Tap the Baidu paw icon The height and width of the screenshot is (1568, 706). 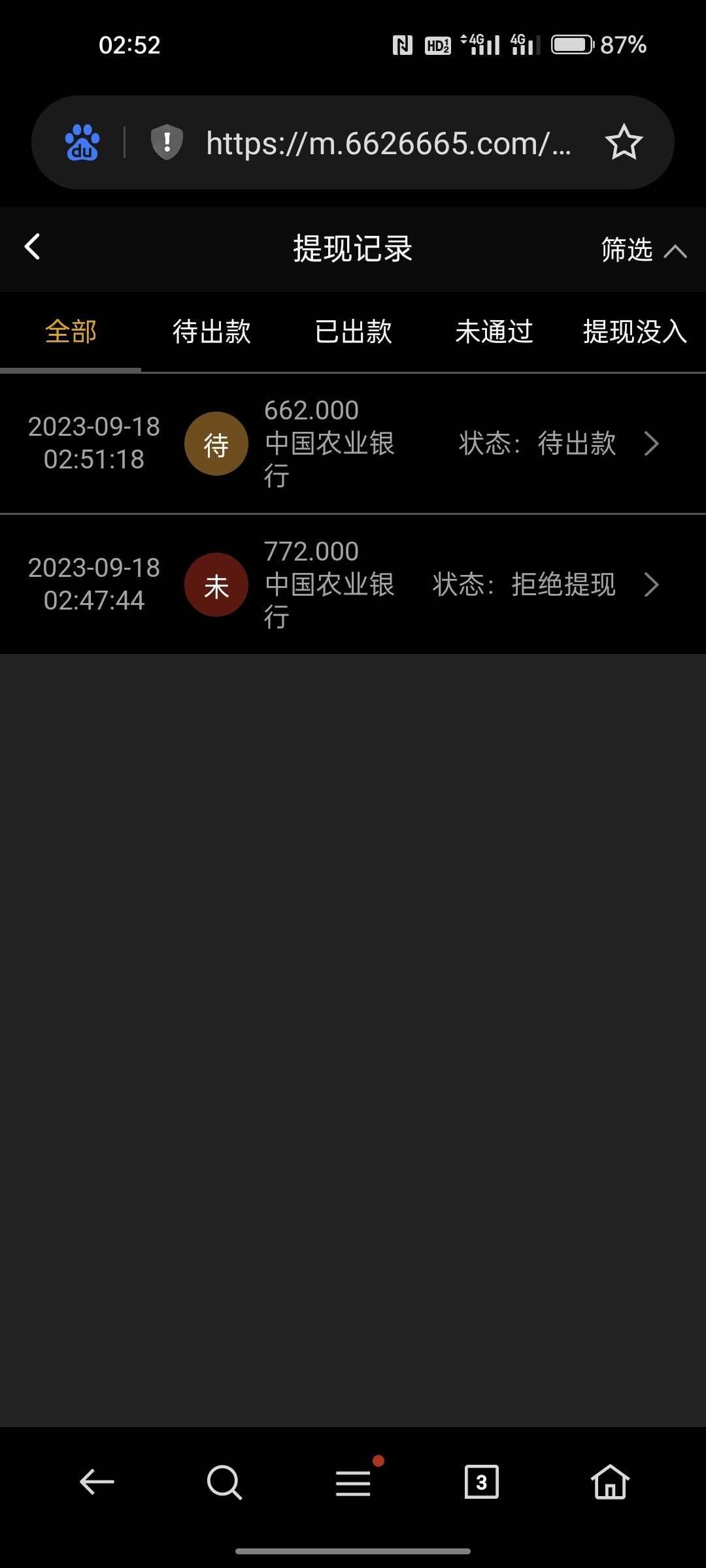pos(82,142)
